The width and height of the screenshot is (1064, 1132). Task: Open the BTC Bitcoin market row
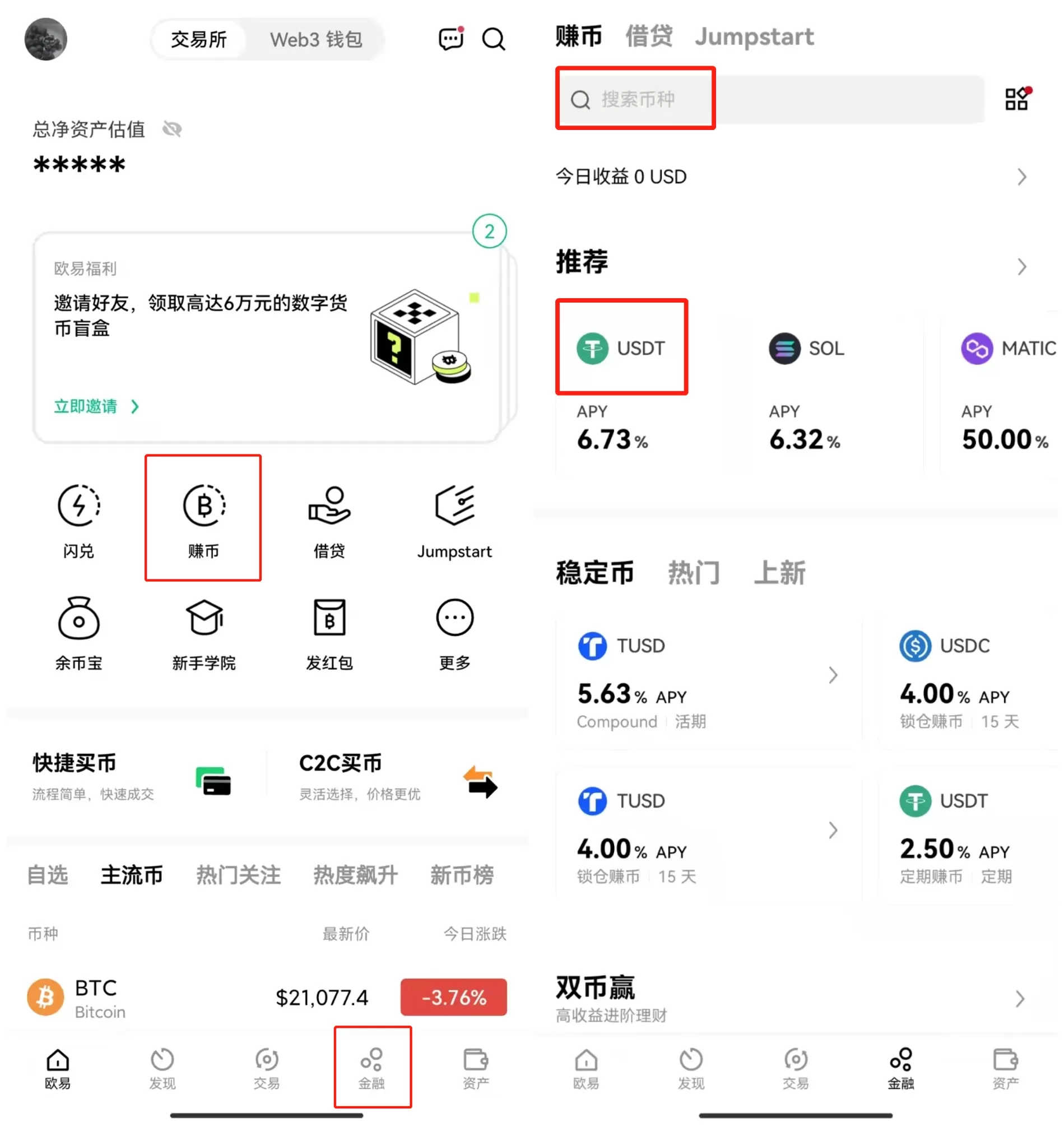[267, 998]
